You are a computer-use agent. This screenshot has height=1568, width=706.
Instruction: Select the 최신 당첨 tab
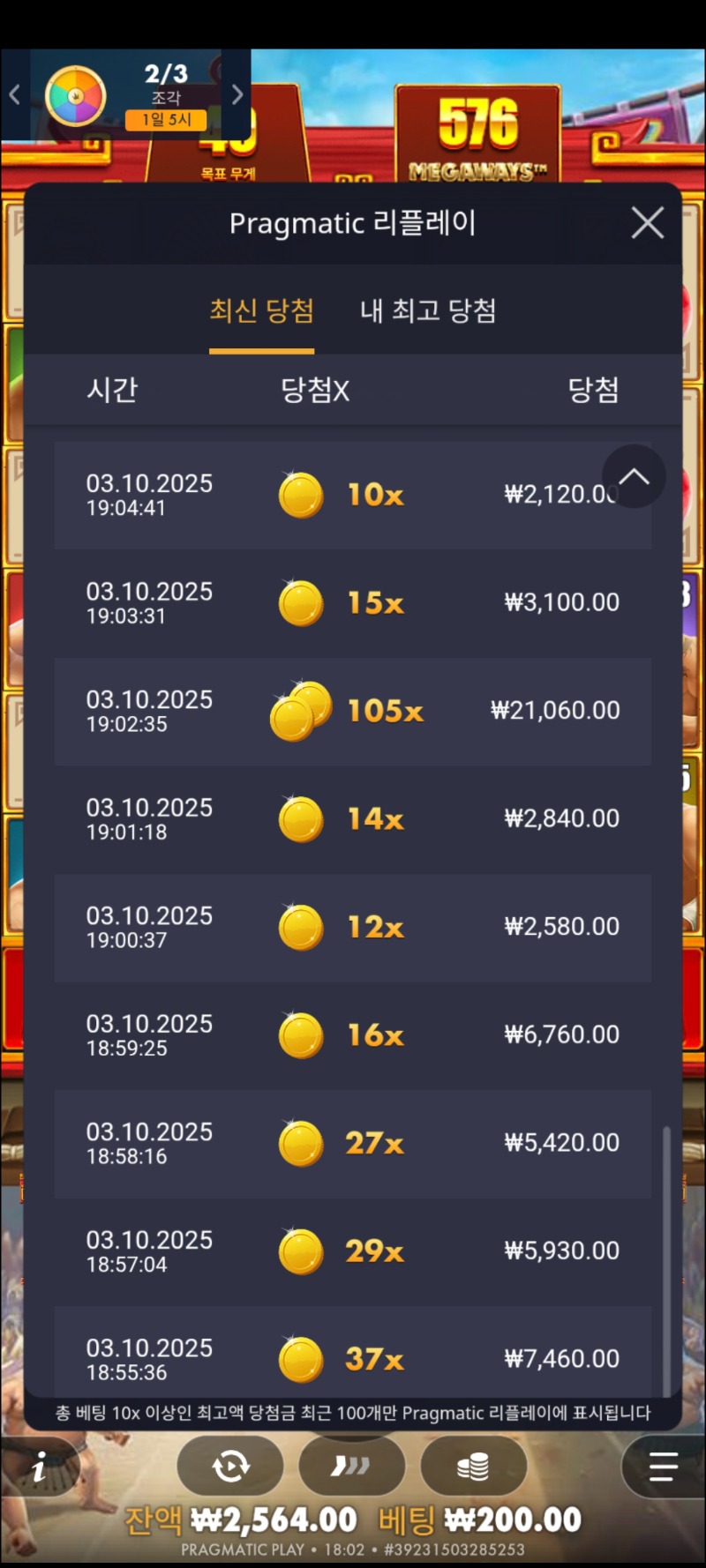click(x=261, y=310)
